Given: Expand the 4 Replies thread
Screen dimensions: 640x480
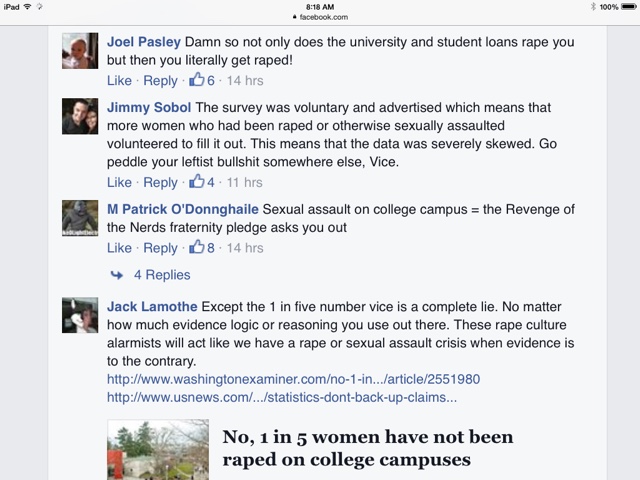Looking at the screenshot, I should tap(151, 275).
